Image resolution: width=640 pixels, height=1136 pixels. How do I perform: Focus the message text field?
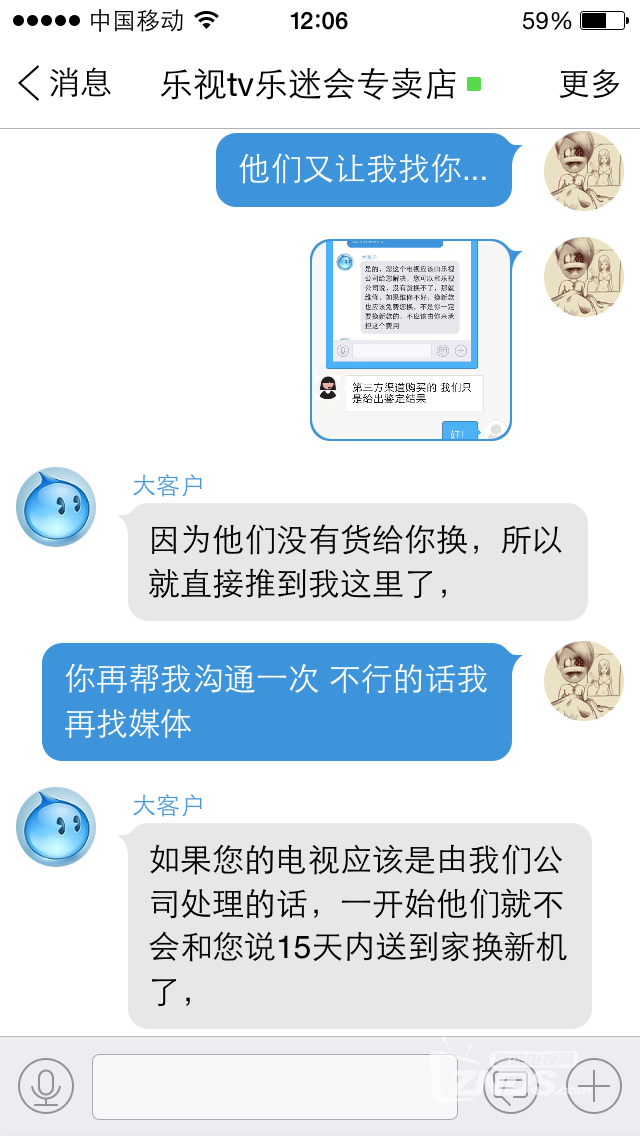(274, 1086)
